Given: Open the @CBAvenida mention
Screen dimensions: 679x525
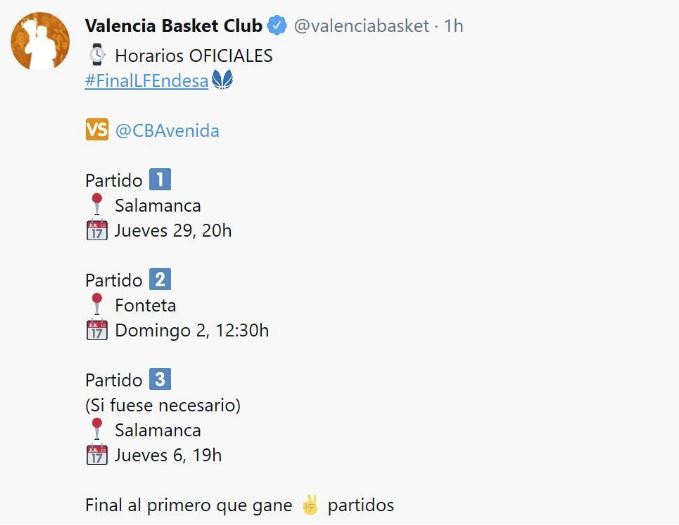Looking at the screenshot, I should [x=167, y=131].
